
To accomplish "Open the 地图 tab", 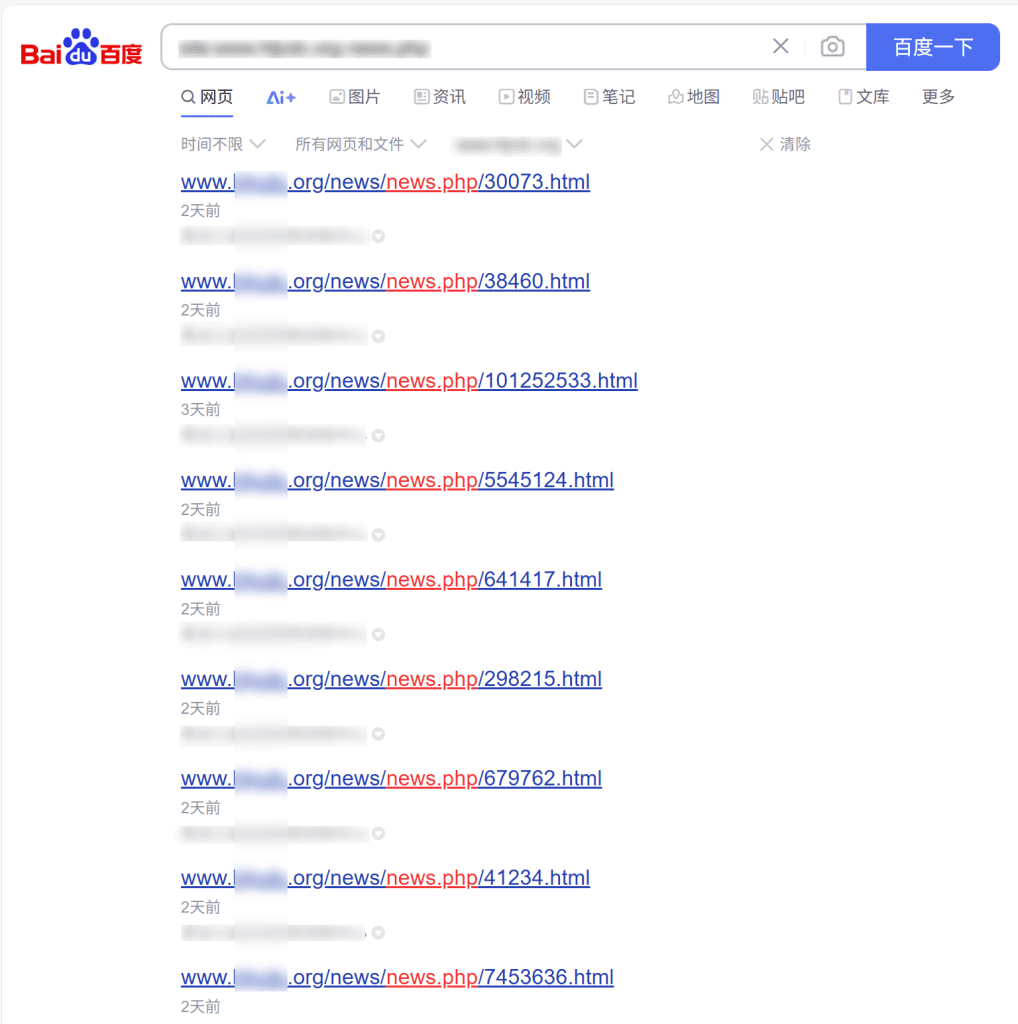I will tap(694, 97).
